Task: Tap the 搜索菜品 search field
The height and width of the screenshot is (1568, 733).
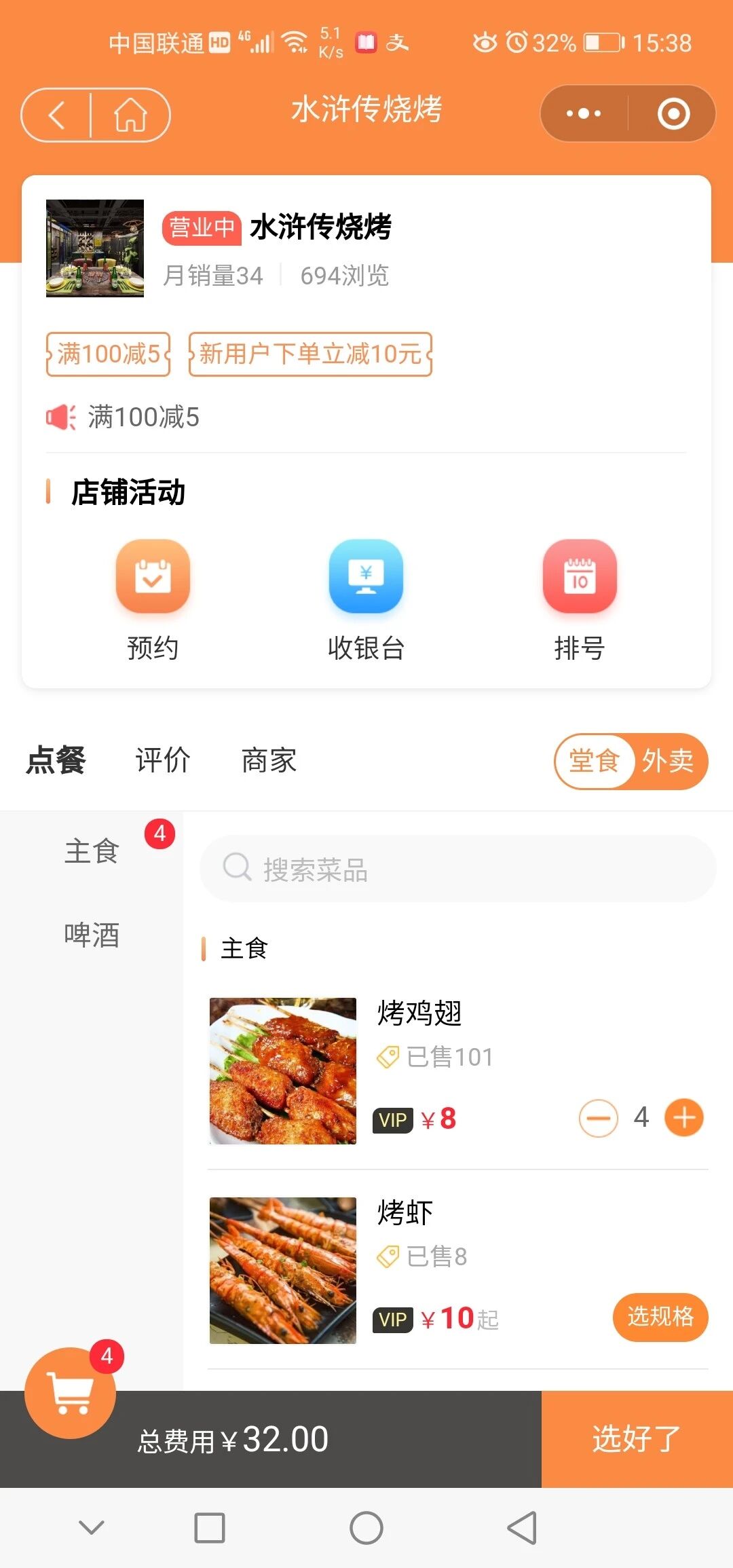Action: click(457, 869)
